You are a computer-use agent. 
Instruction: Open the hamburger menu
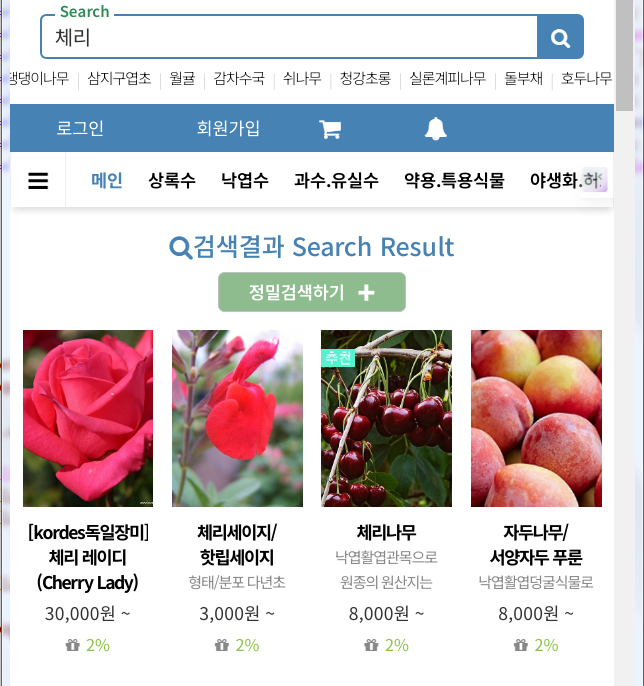click(x=38, y=181)
